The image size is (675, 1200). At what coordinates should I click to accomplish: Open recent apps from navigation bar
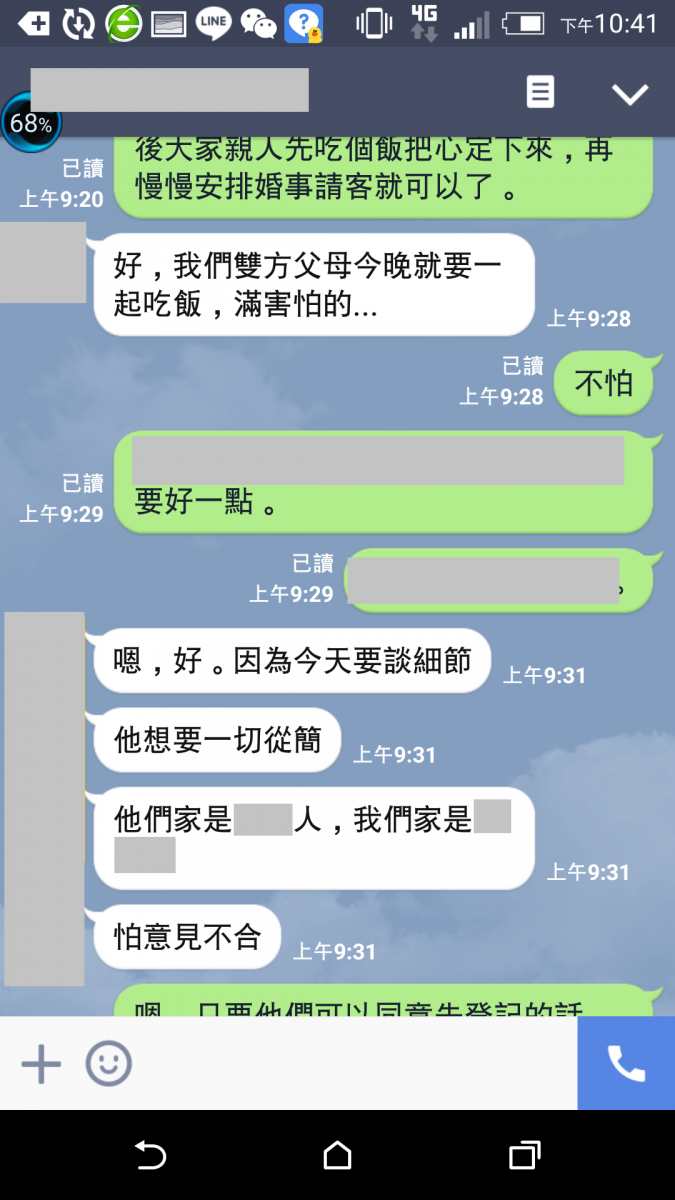point(524,1156)
